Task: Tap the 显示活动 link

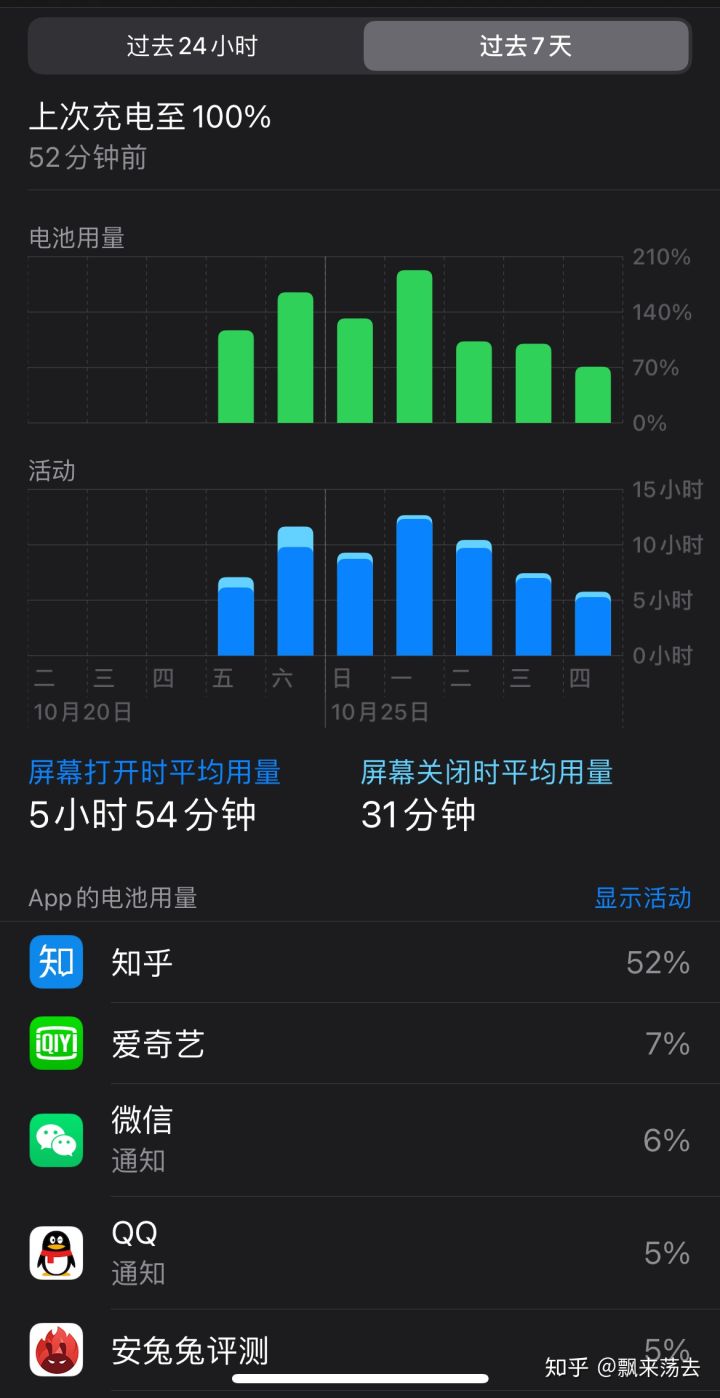Action: 644,899
